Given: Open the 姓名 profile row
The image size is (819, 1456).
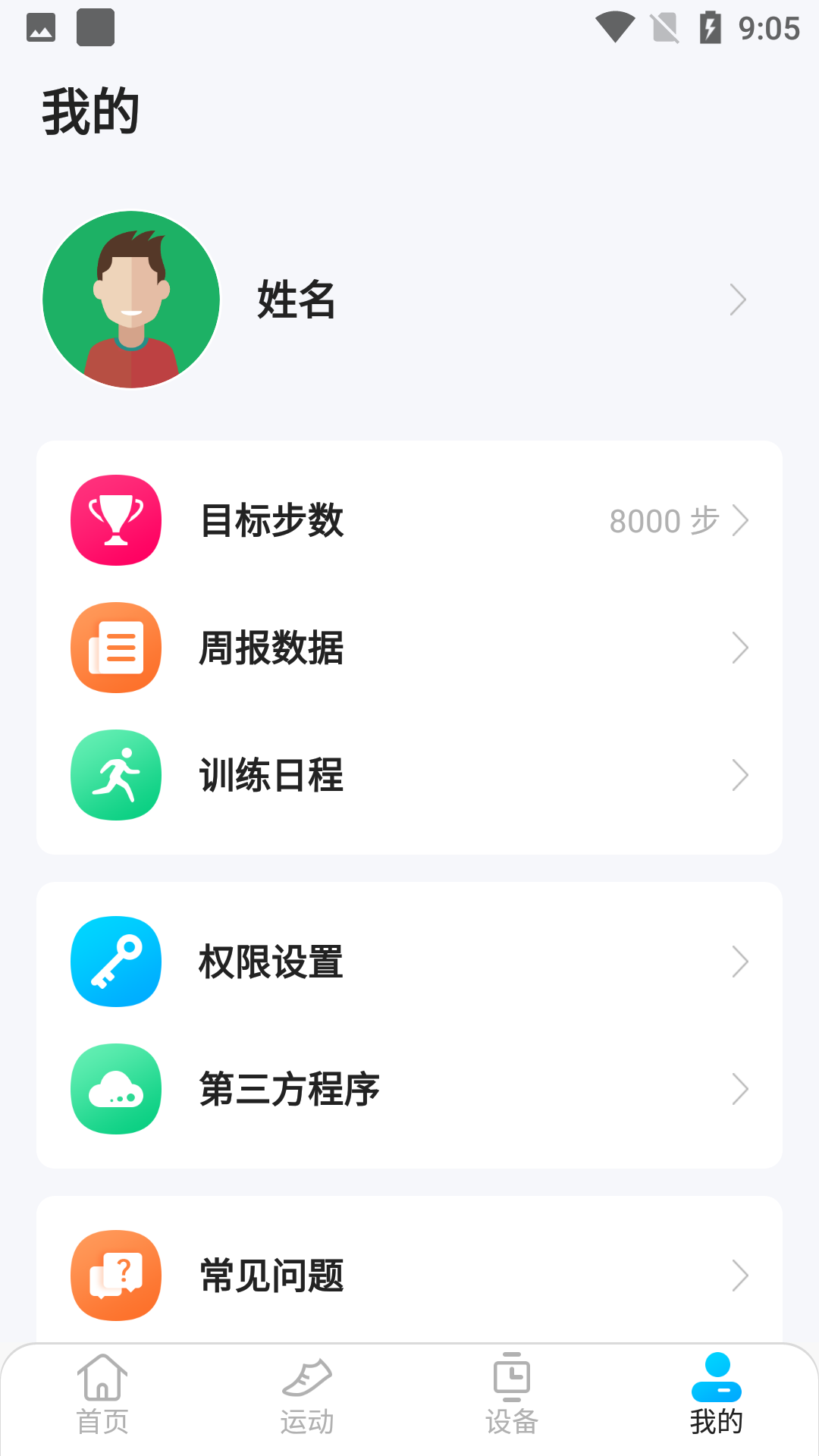Looking at the screenshot, I should click(x=409, y=300).
